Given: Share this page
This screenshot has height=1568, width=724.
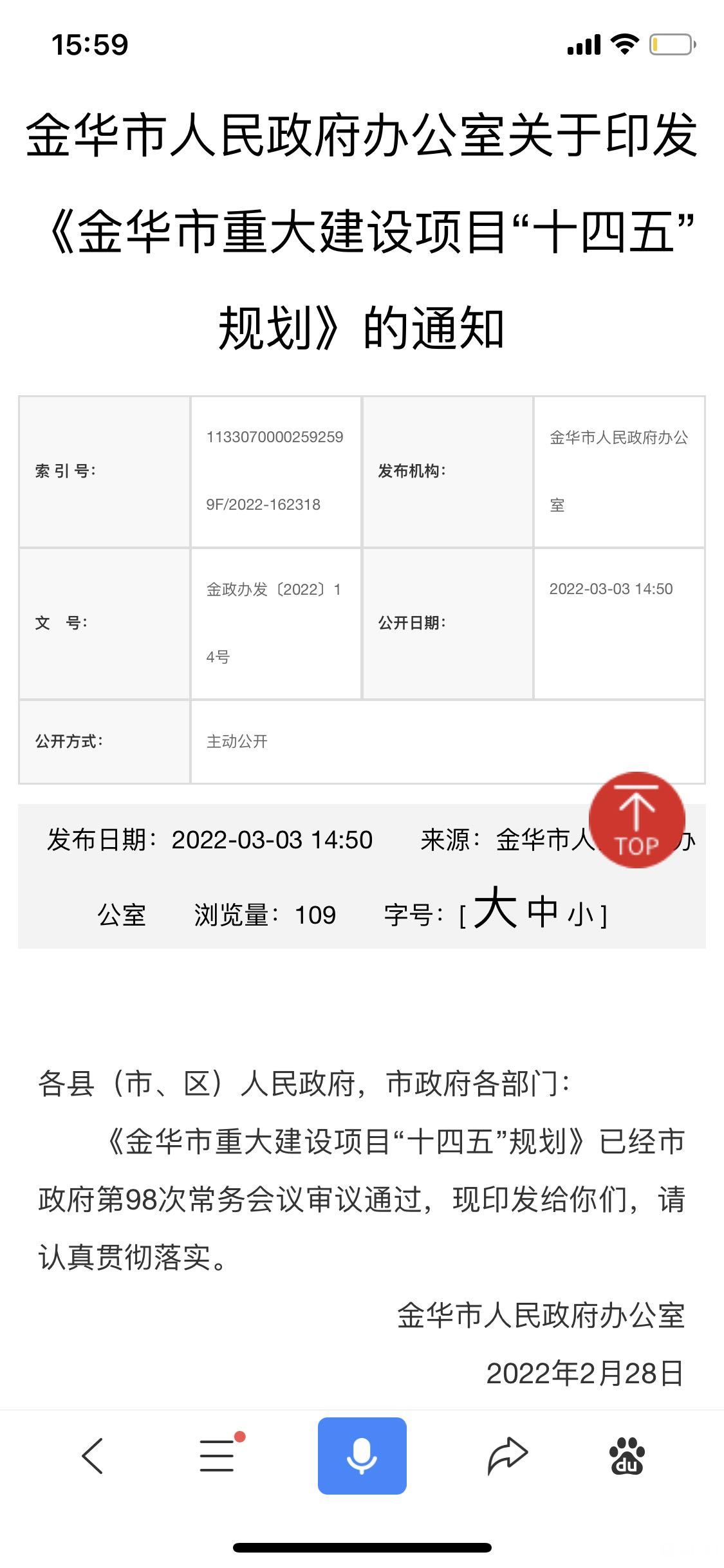Looking at the screenshot, I should pos(507,1456).
